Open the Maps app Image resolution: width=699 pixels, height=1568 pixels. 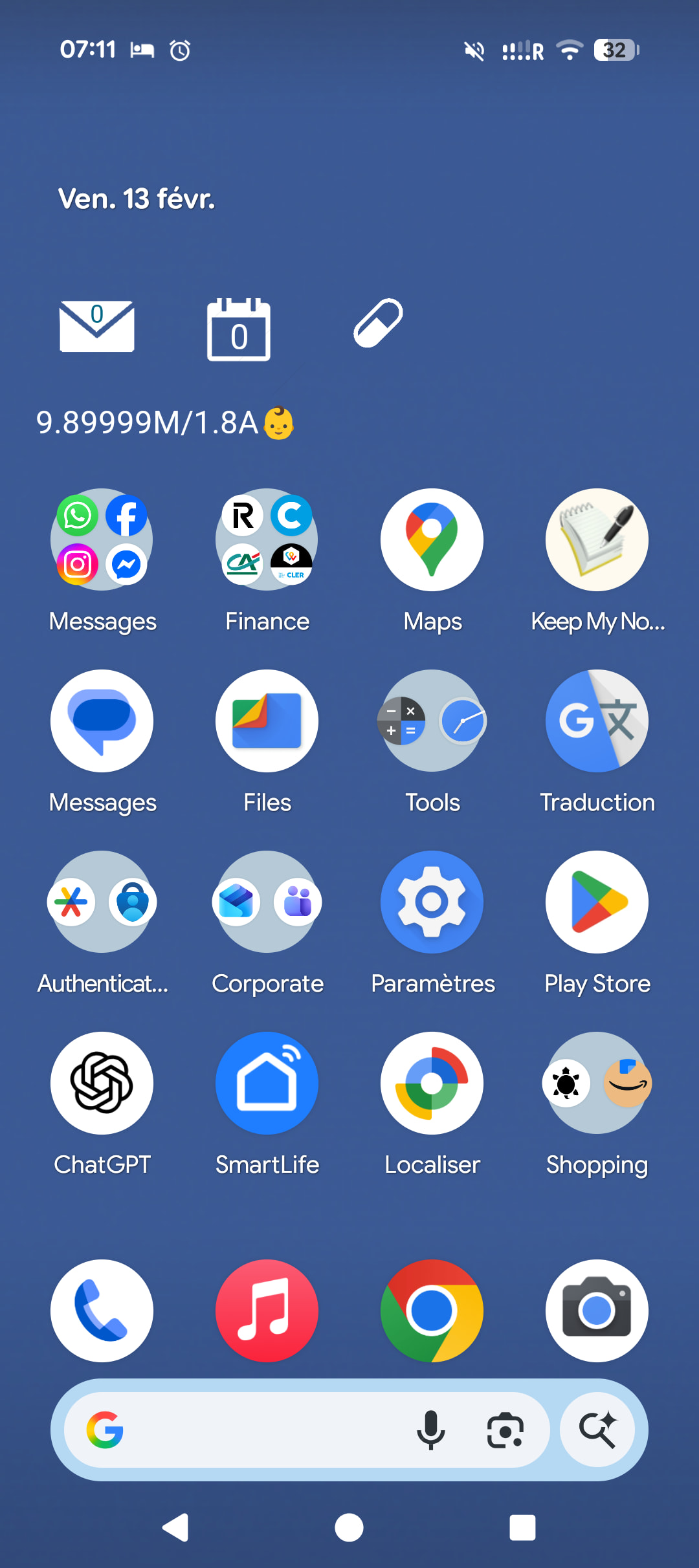[x=432, y=539]
